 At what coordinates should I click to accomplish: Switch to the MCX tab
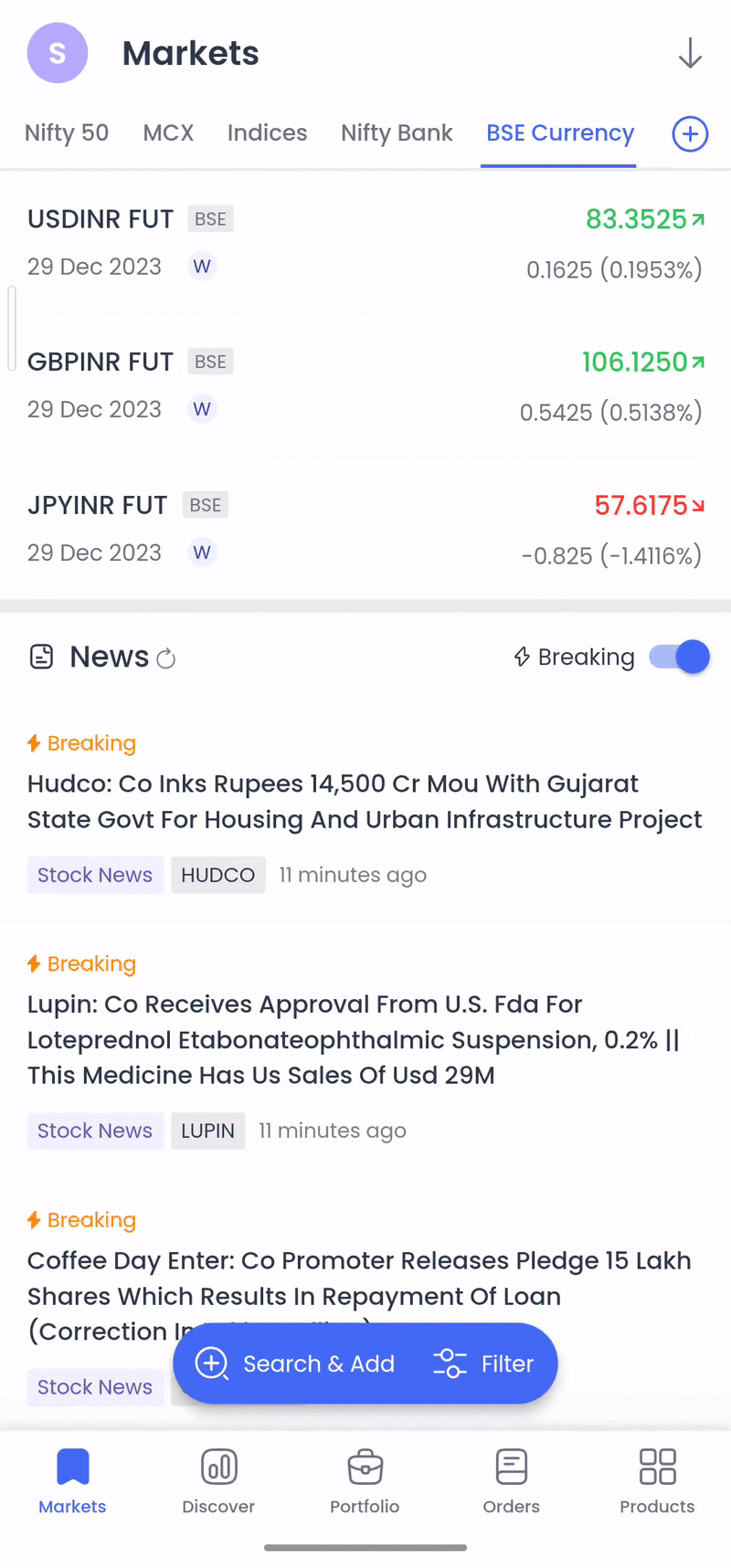(168, 133)
